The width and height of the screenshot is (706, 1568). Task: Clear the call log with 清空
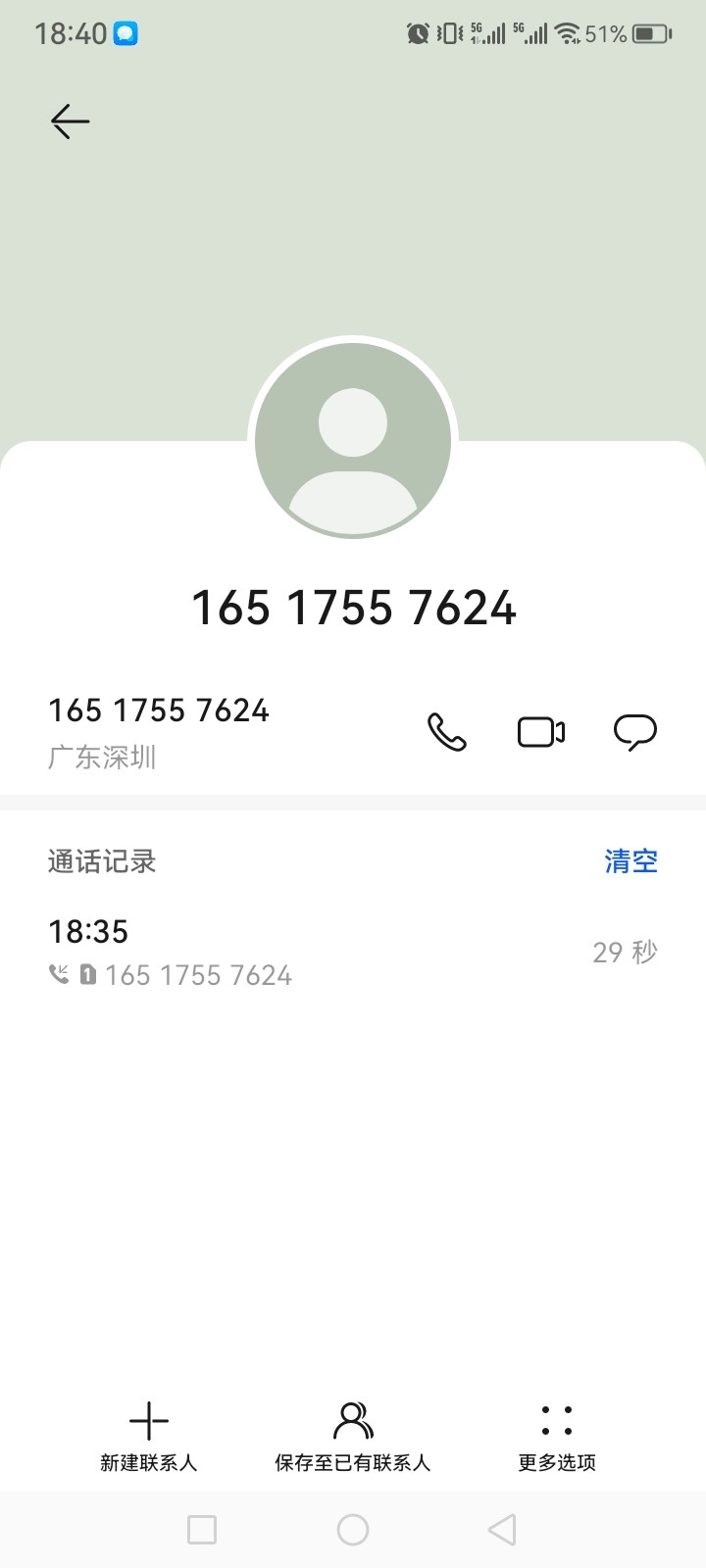(630, 861)
